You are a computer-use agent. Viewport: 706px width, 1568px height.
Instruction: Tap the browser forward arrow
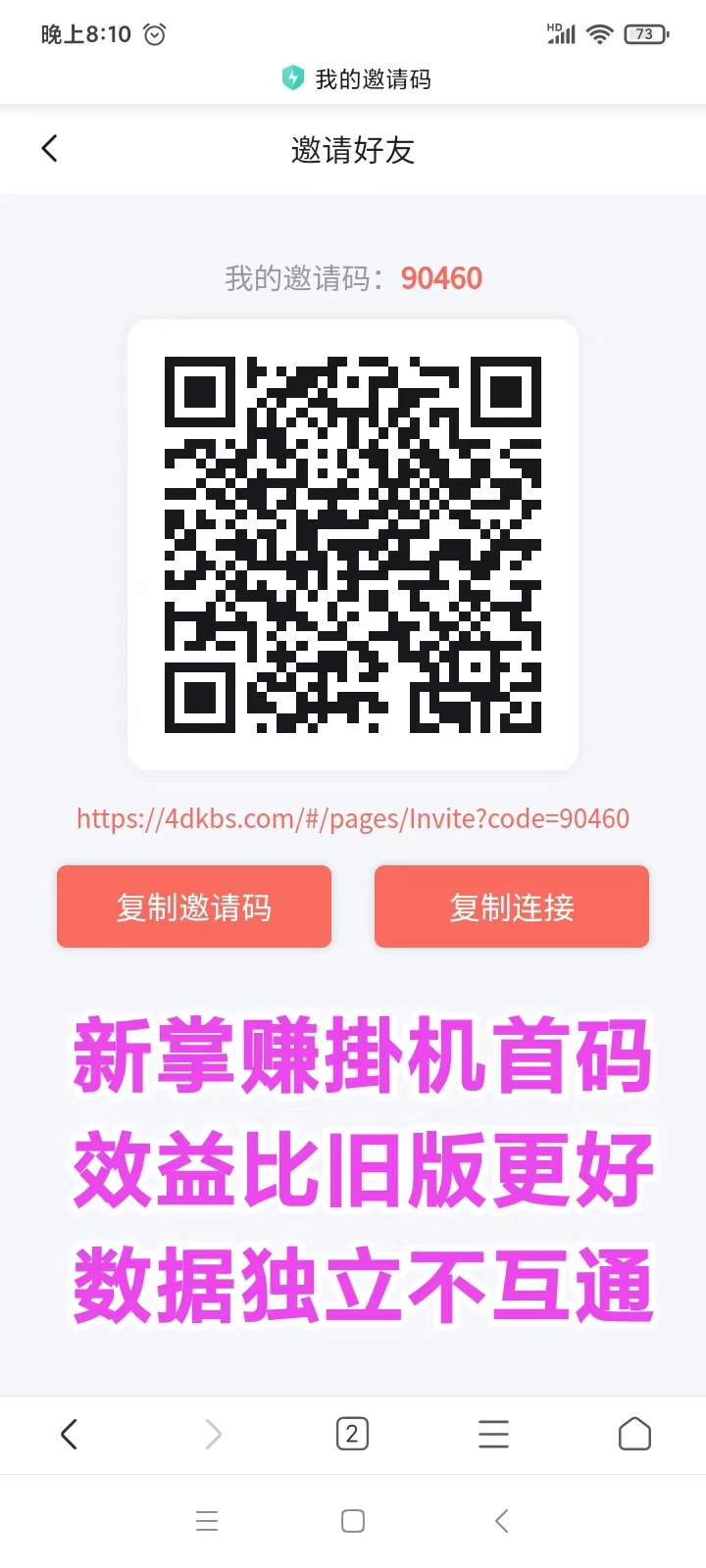click(213, 1435)
